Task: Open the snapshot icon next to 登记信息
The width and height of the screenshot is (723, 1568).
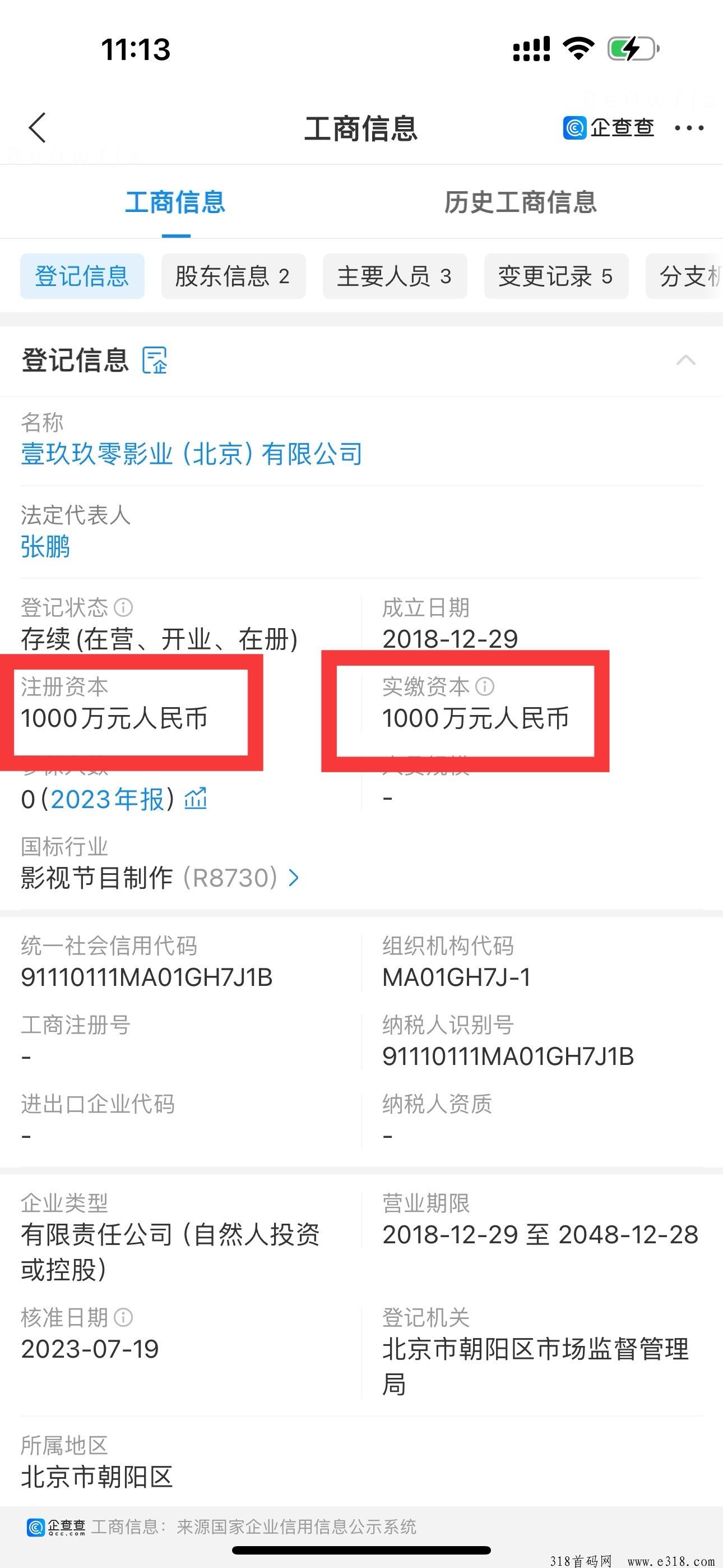Action: [155, 359]
